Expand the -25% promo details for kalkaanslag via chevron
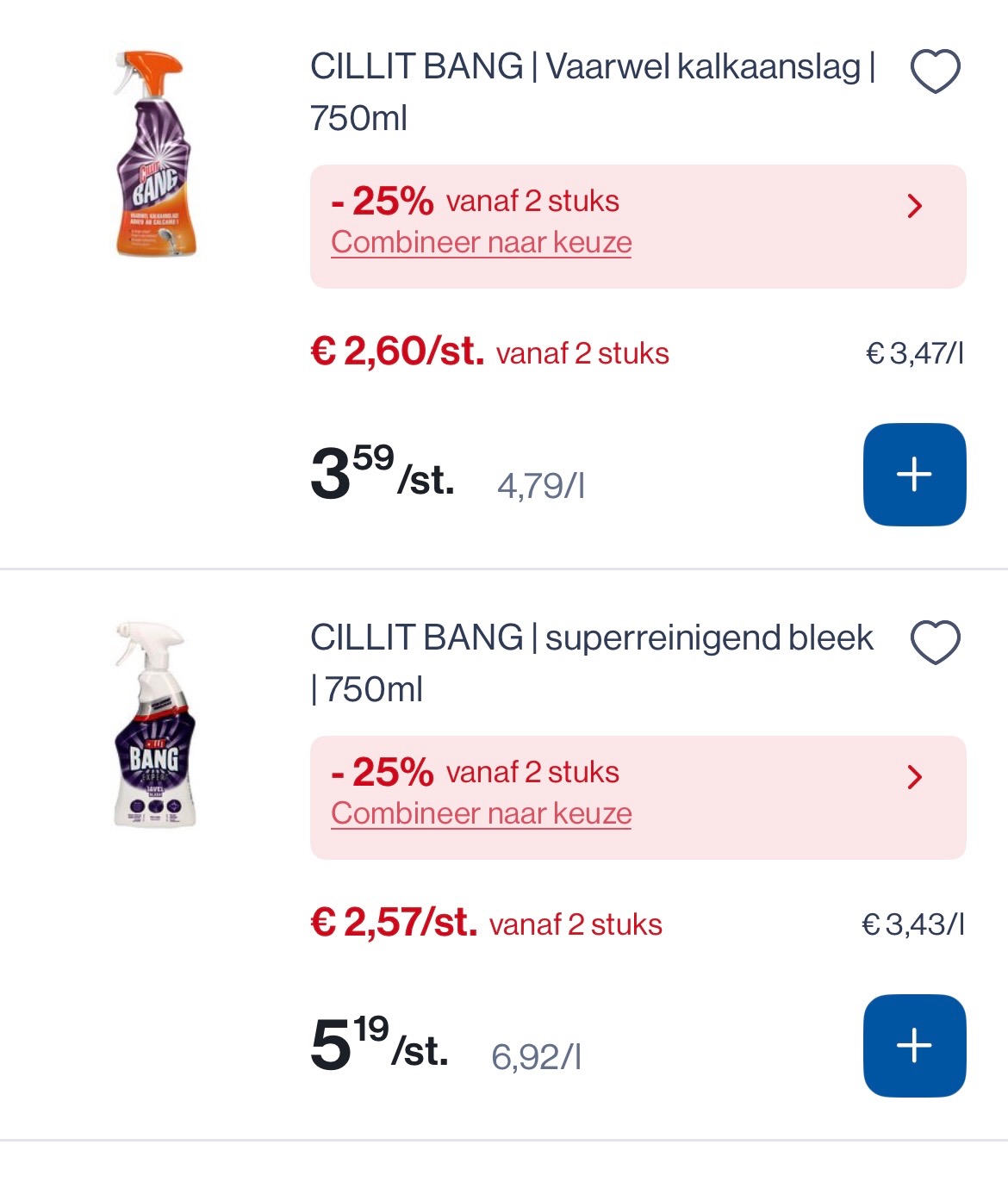The height and width of the screenshot is (1182, 1008). [916, 206]
